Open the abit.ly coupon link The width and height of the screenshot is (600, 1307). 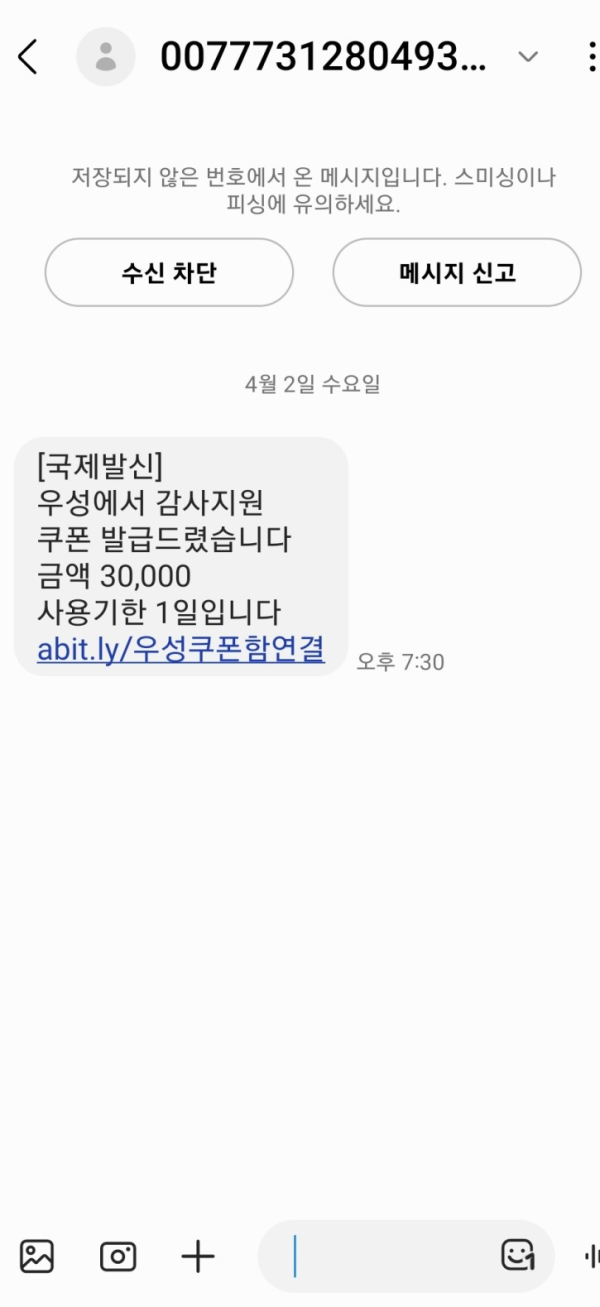[181, 648]
